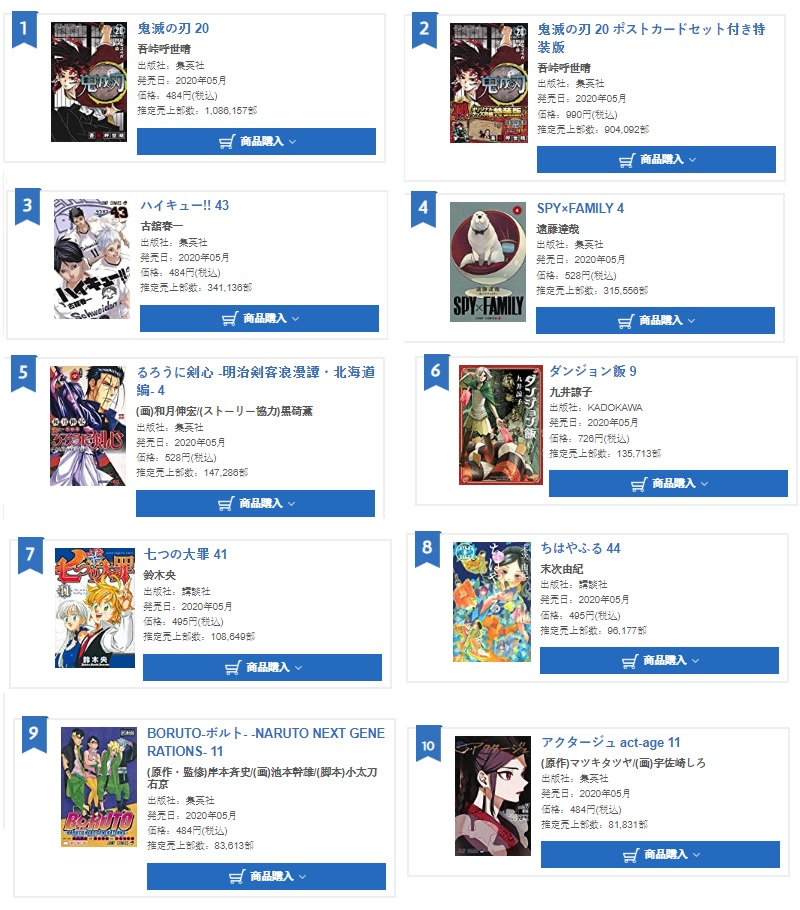Go to the ダンジョン飯 9 title page

[593, 371]
